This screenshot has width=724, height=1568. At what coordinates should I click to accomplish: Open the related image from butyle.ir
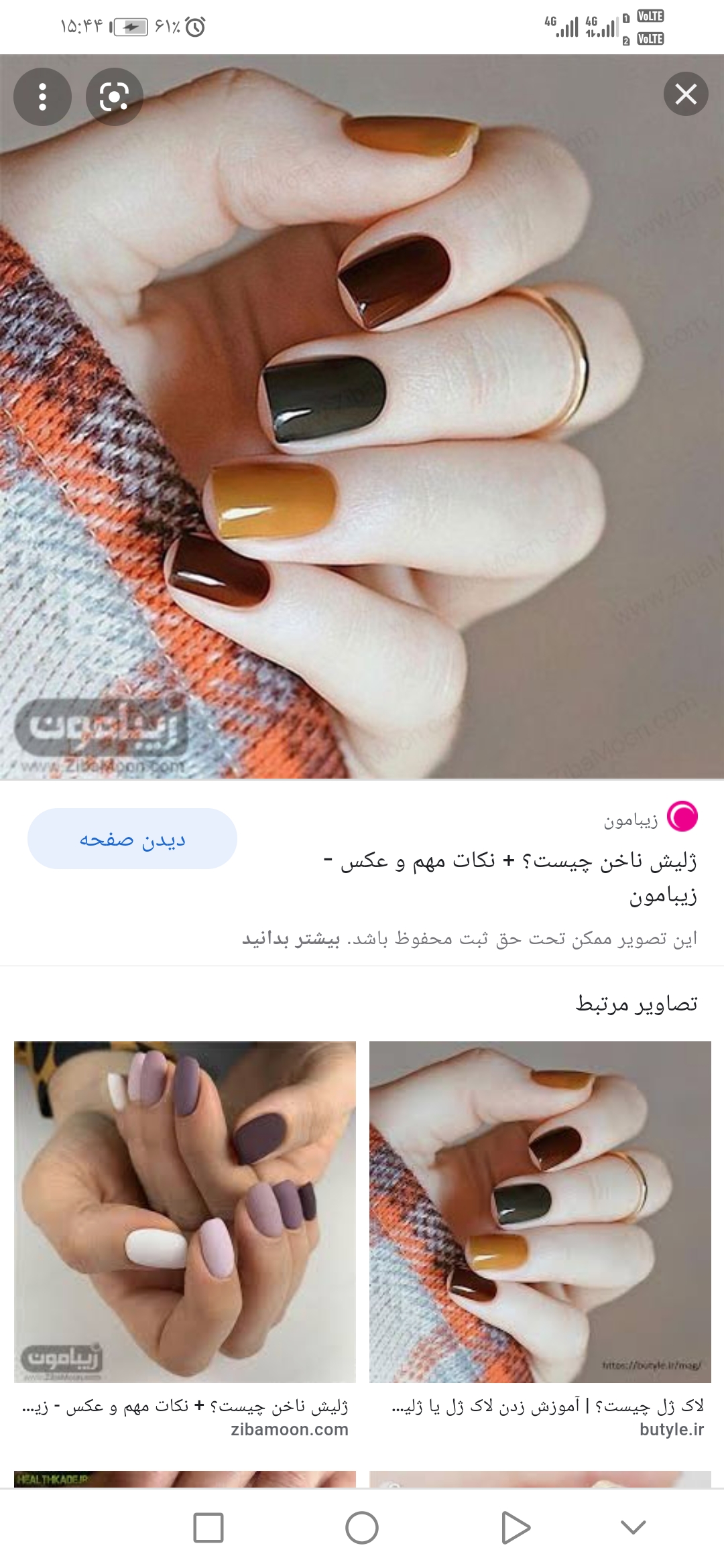pyautogui.click(x=540, y=1212)
